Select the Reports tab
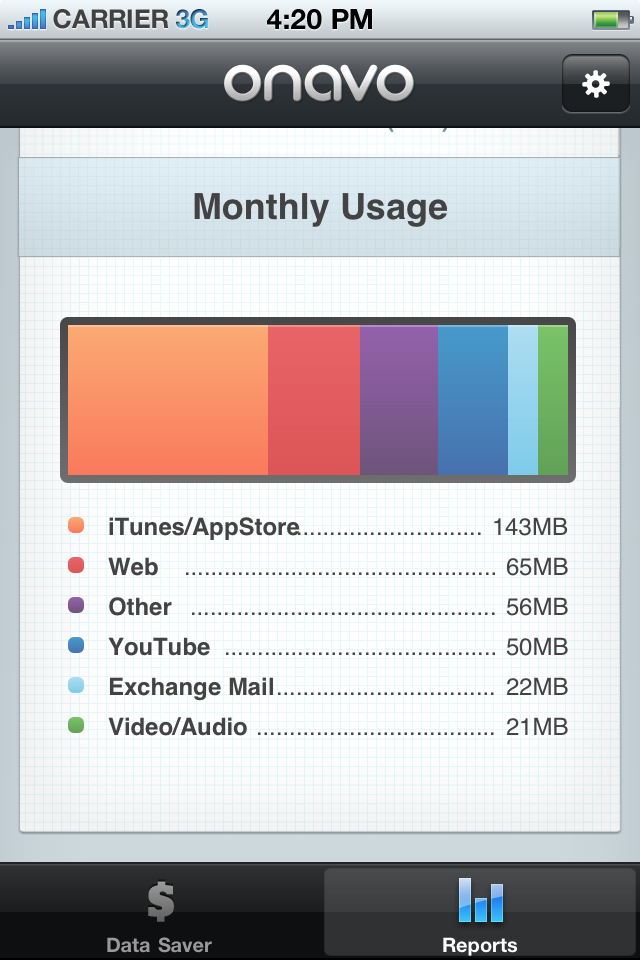640x960 pixels. [480, 914]
